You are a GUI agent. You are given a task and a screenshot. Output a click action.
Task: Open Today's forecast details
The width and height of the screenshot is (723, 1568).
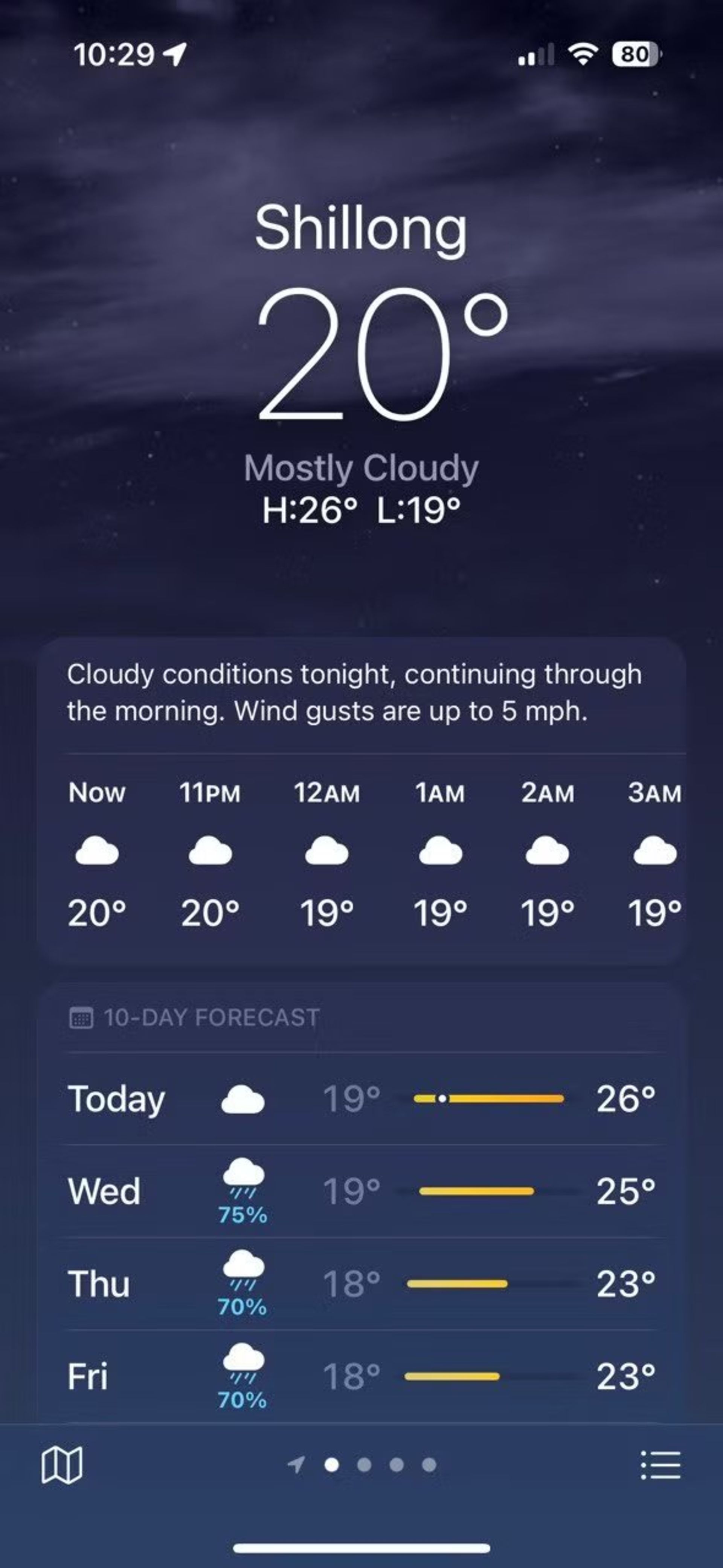[x=361, y=1099]
